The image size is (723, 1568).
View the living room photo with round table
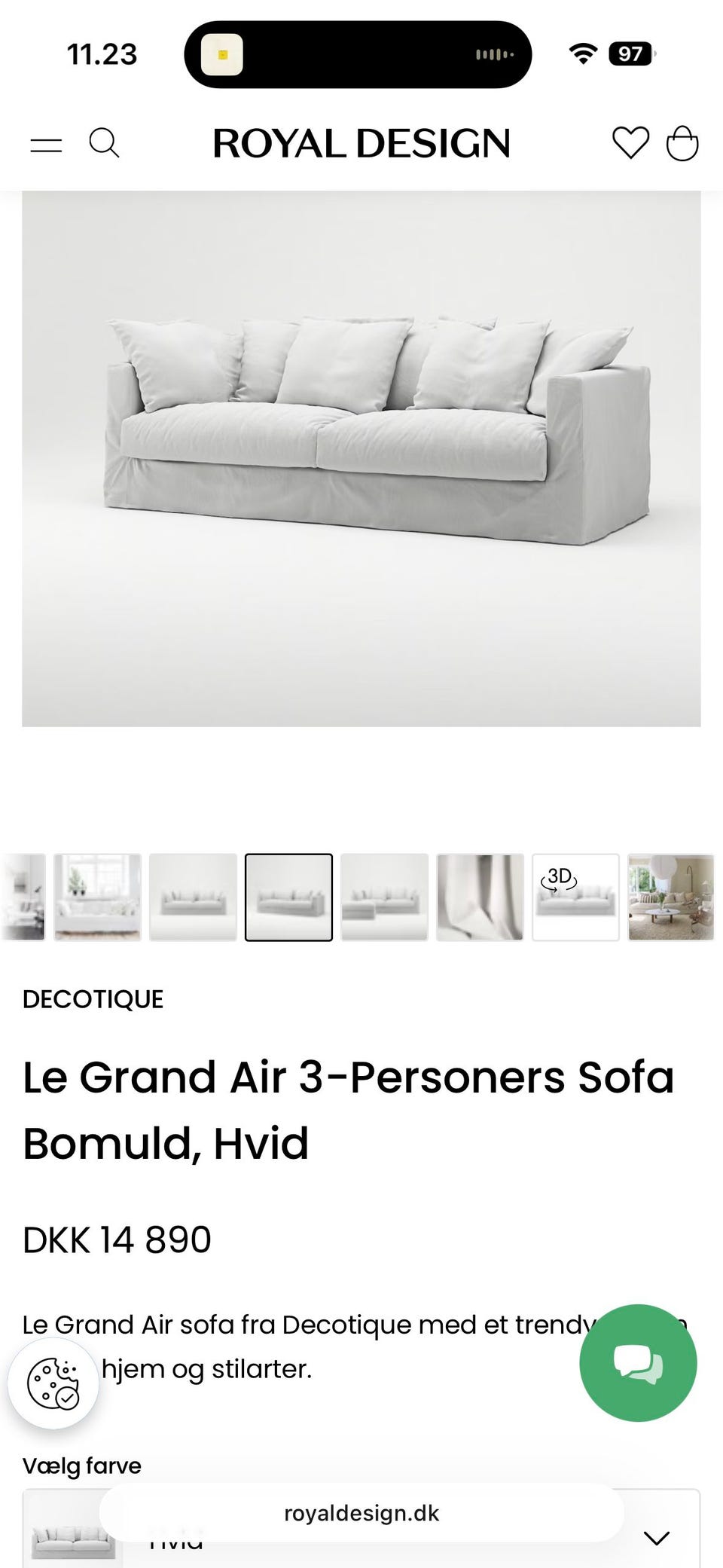(x=670, y=897)
